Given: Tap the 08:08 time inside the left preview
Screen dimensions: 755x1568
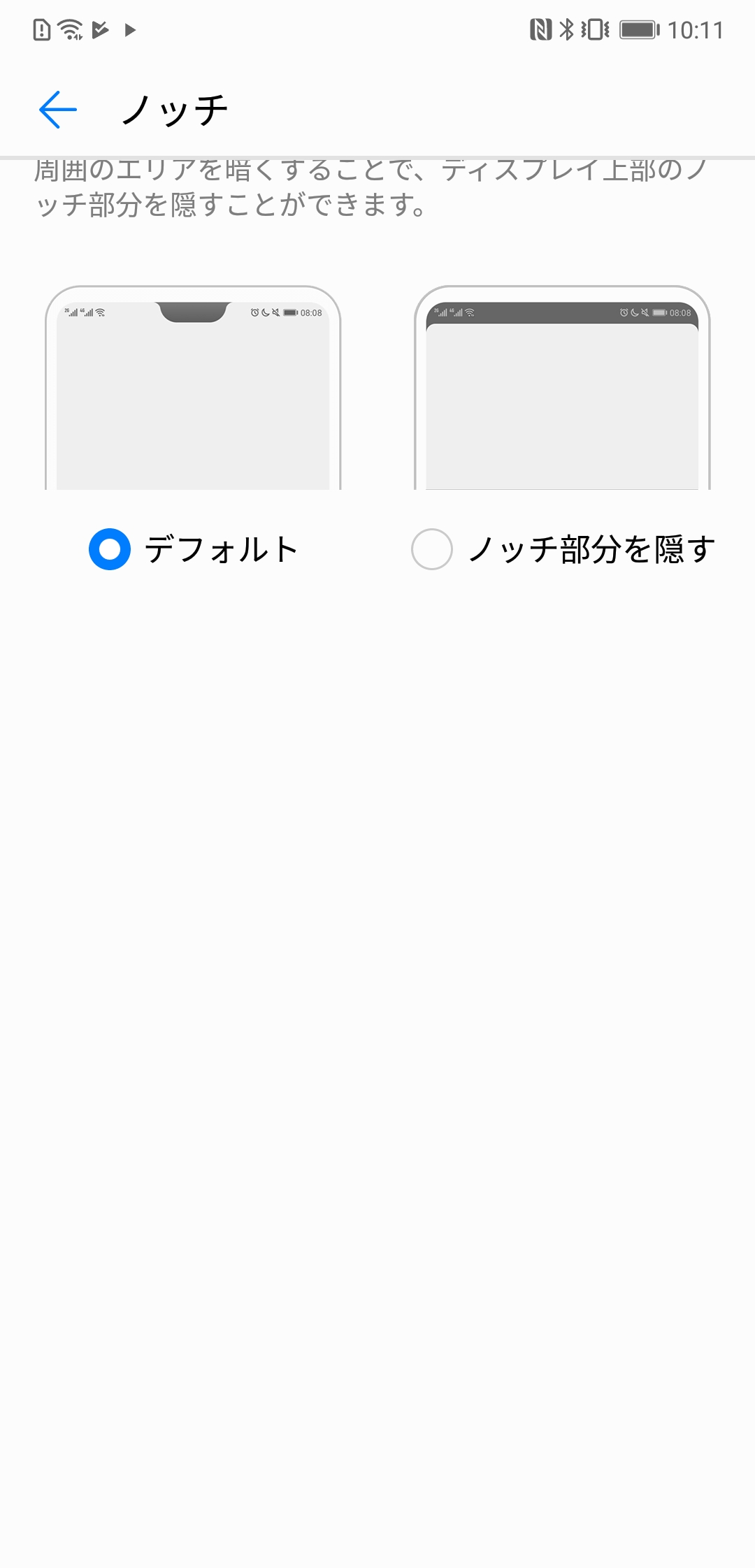Looking at the screenshot, I should 310,313.
